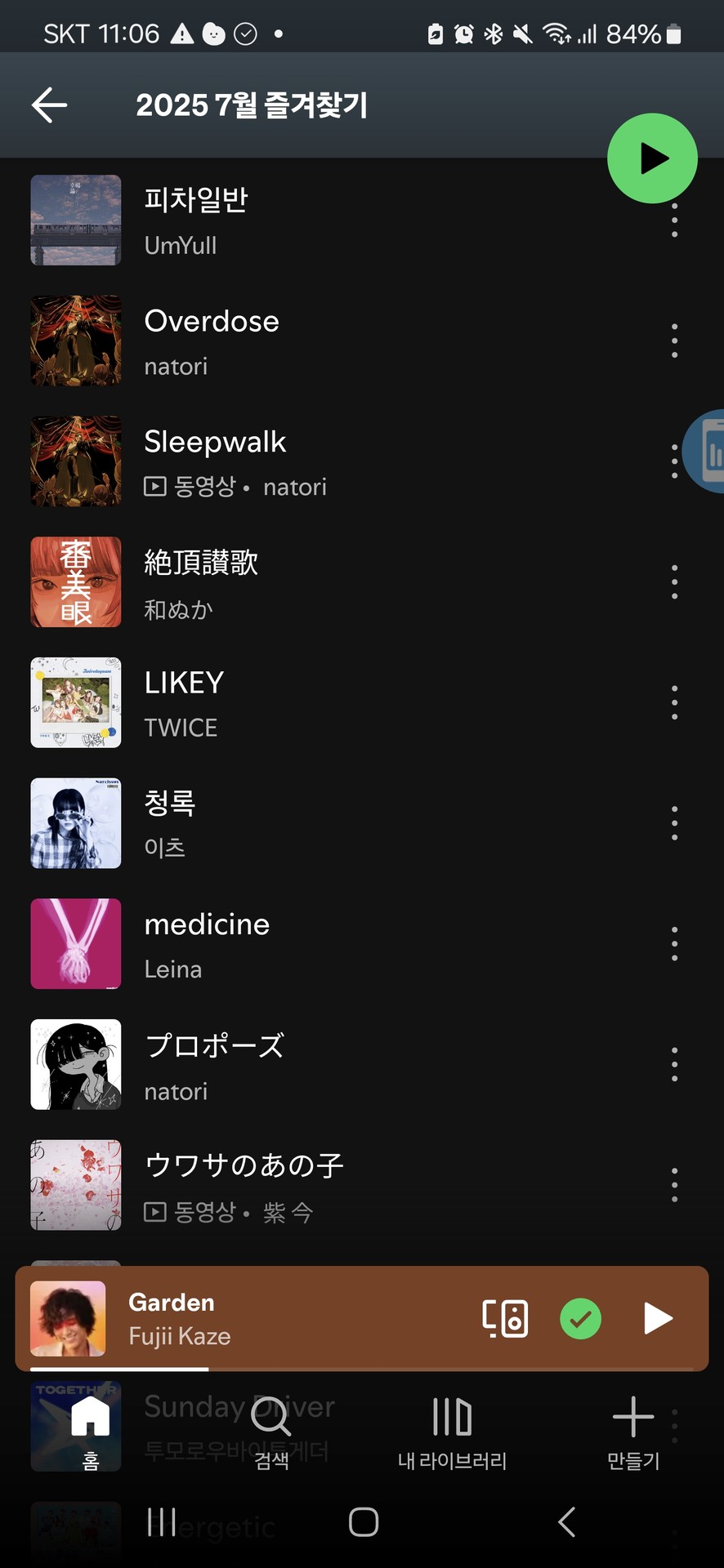Open more options for 絶頂讃歌
Image resolution: width=724 pixels, height=1568 pixels.
point(674,582)
